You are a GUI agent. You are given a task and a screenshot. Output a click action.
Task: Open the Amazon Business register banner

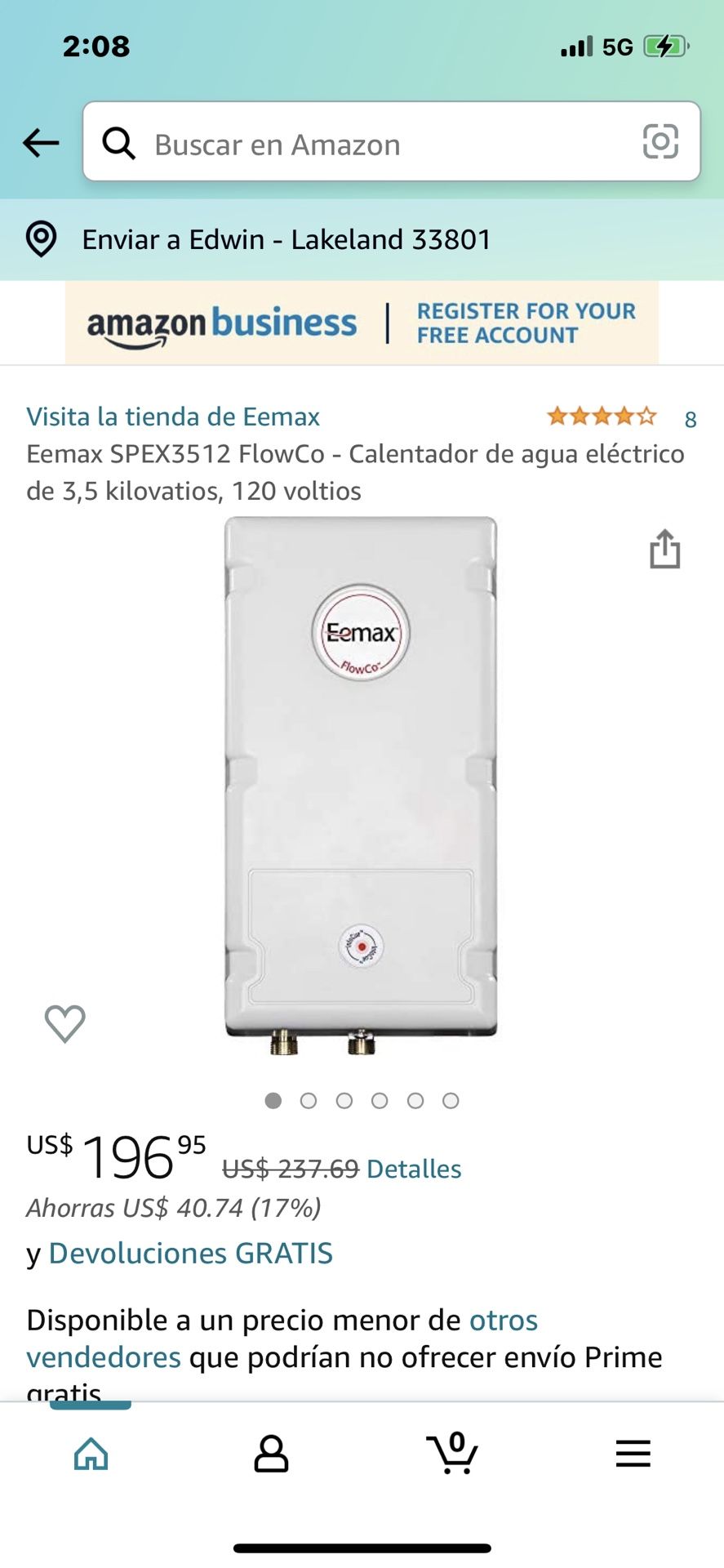362,323
